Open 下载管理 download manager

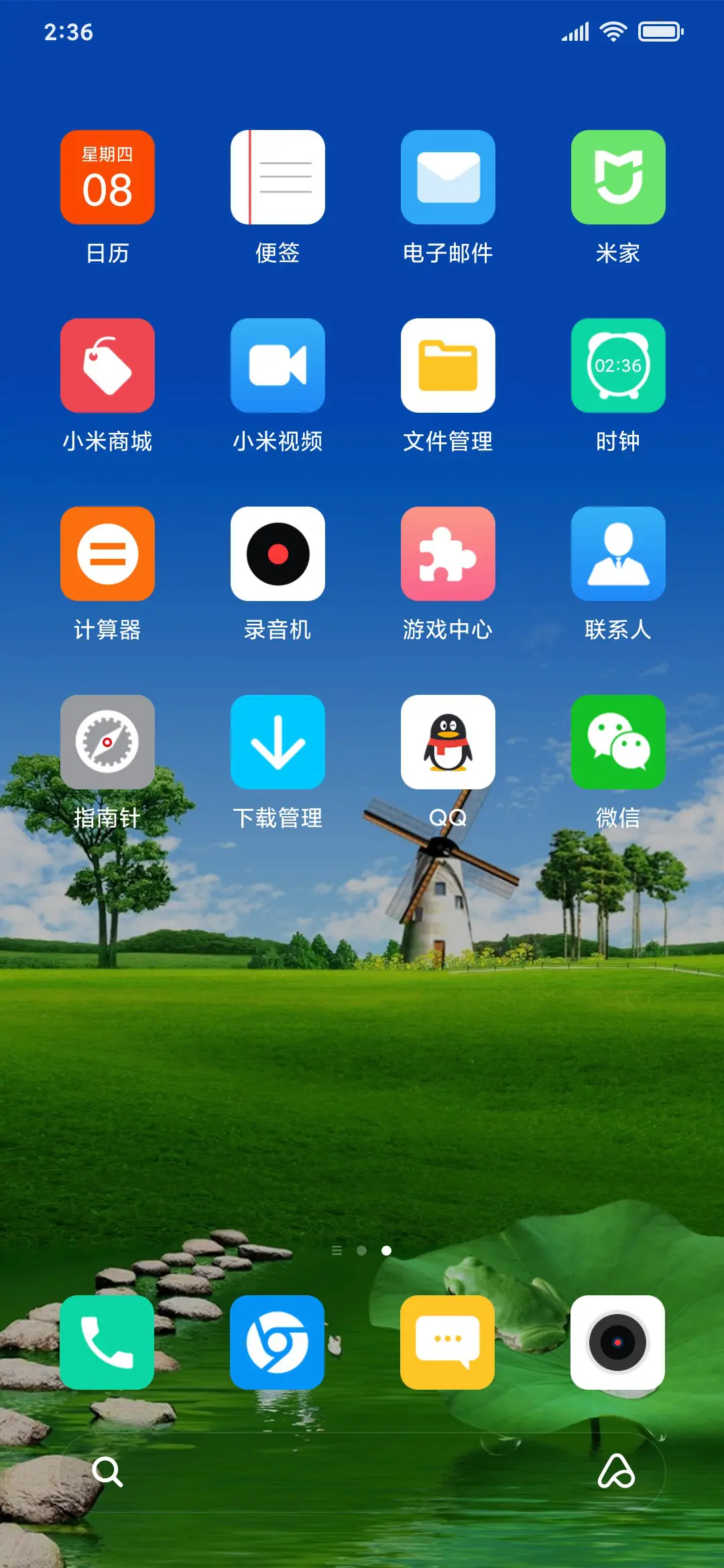(x=278, y=742)
